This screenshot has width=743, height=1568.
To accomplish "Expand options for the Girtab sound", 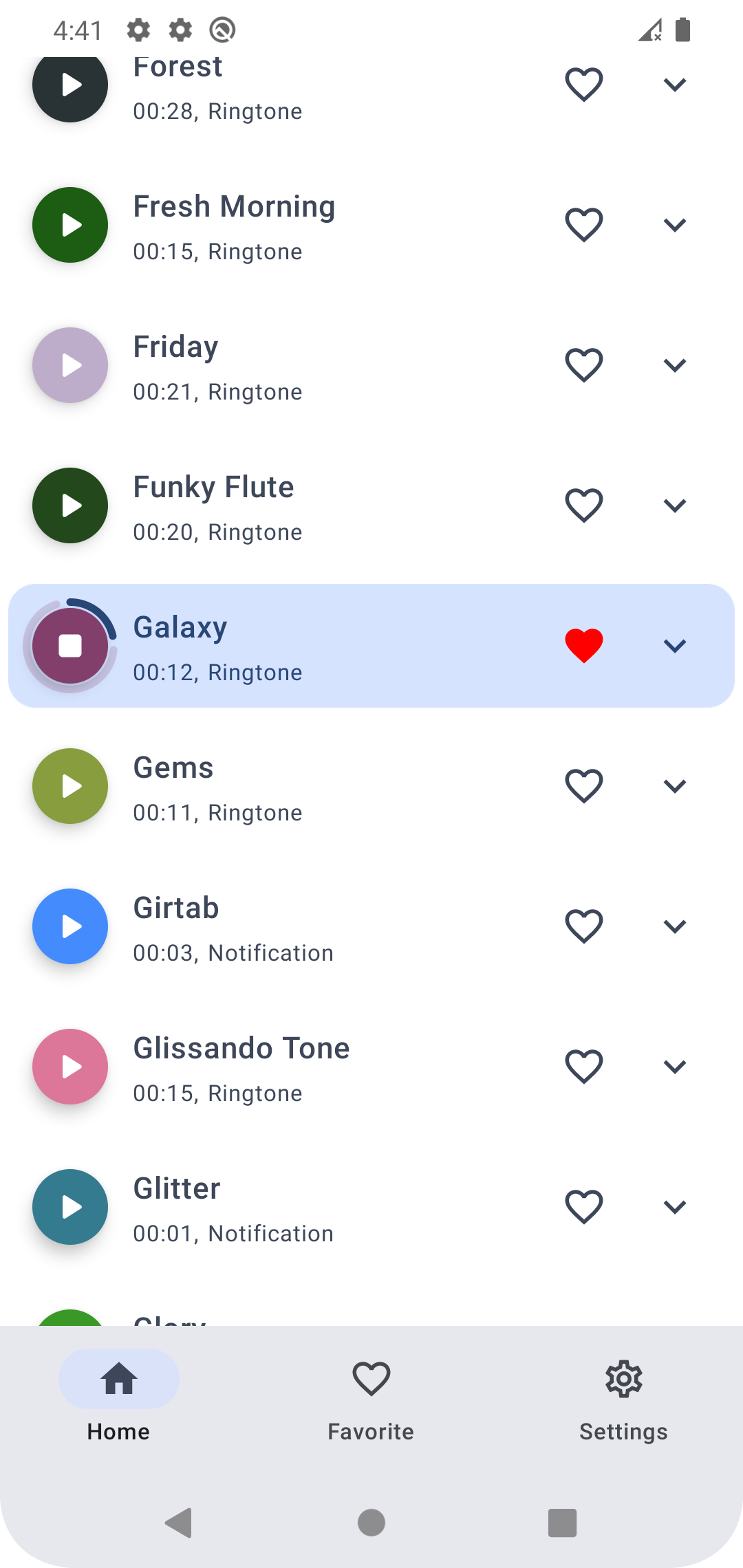I will (675, 926).
